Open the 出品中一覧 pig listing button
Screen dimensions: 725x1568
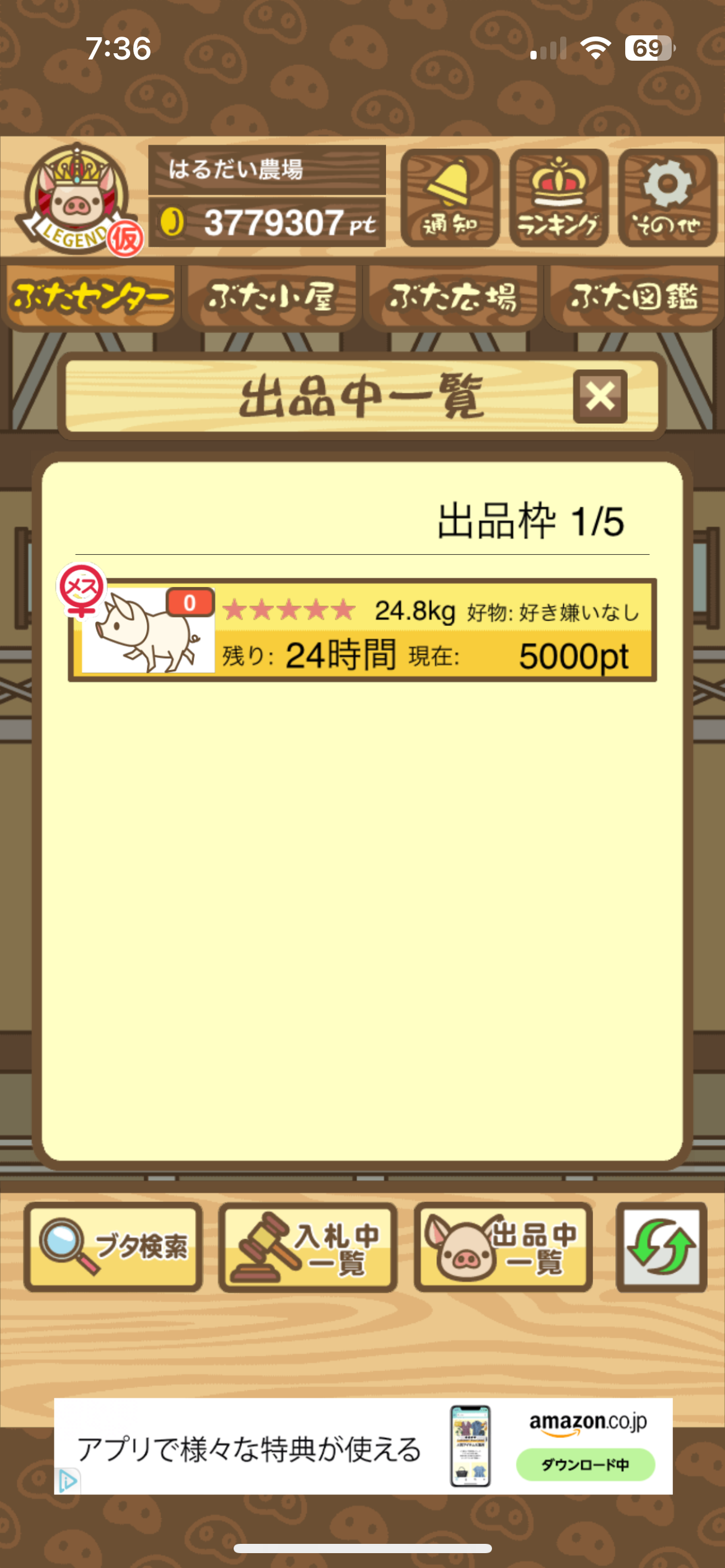(503, 1247)
